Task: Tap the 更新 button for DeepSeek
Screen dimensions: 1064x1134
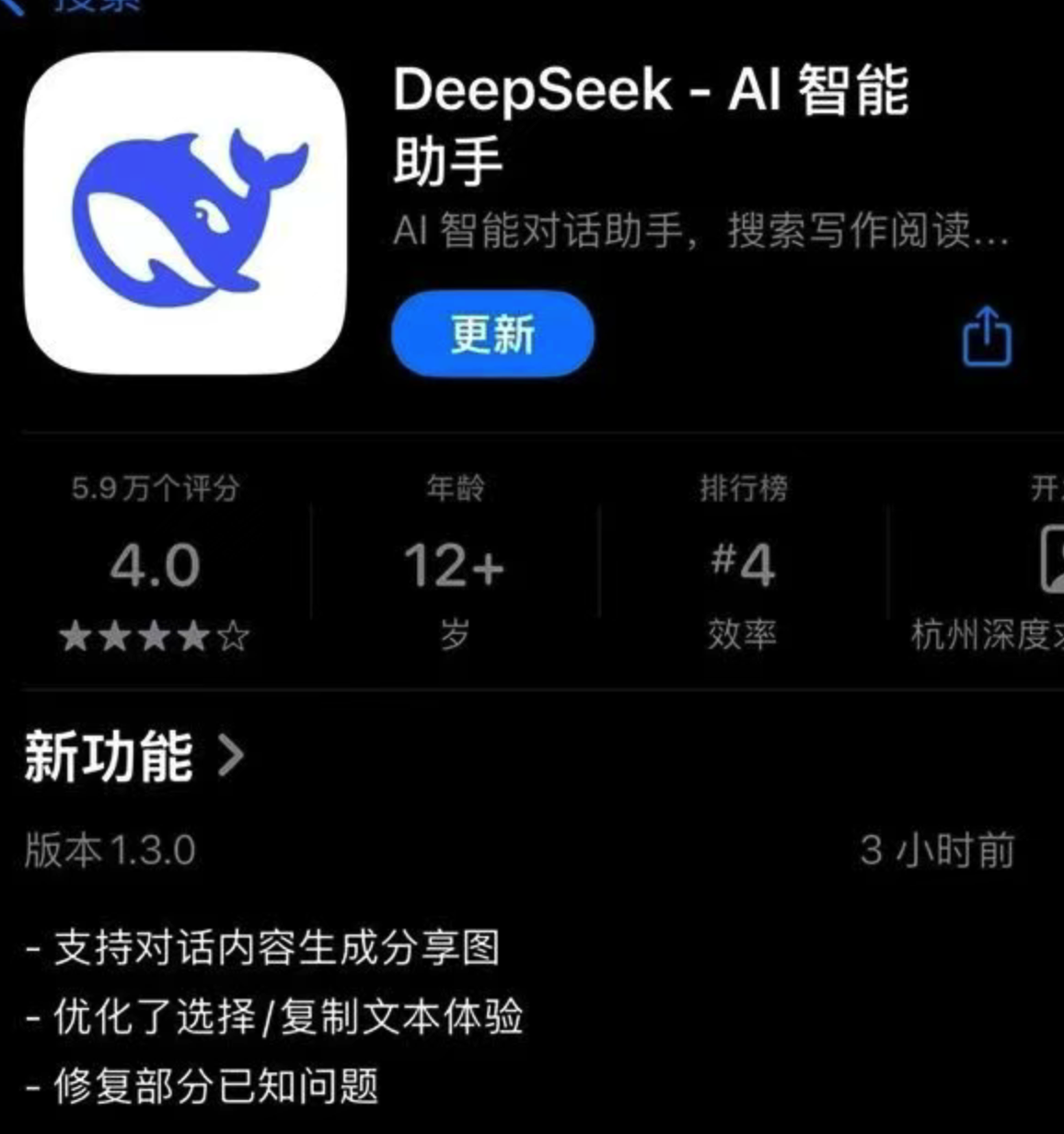Action: (492, 333)
